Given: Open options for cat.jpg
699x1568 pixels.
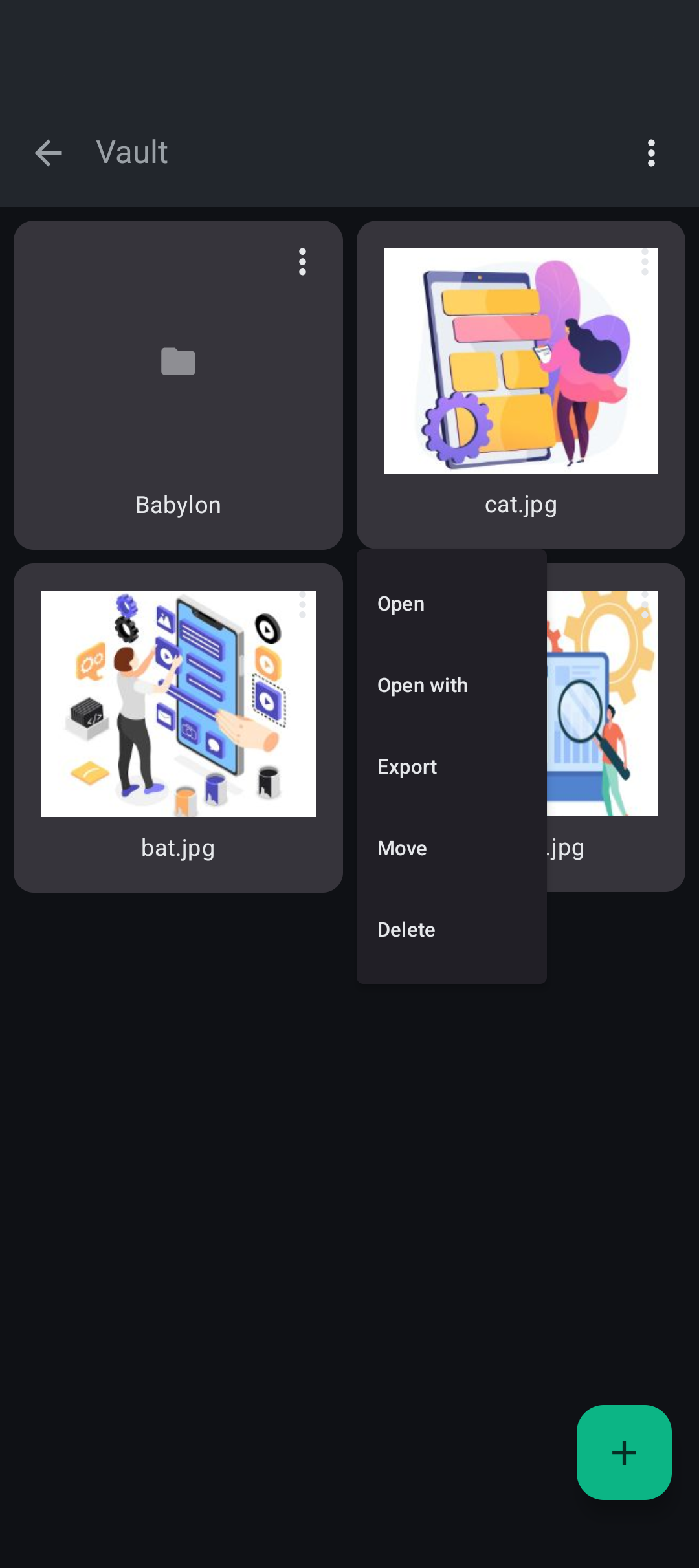Looking at the screenshot, I should (x=645, y=262).
